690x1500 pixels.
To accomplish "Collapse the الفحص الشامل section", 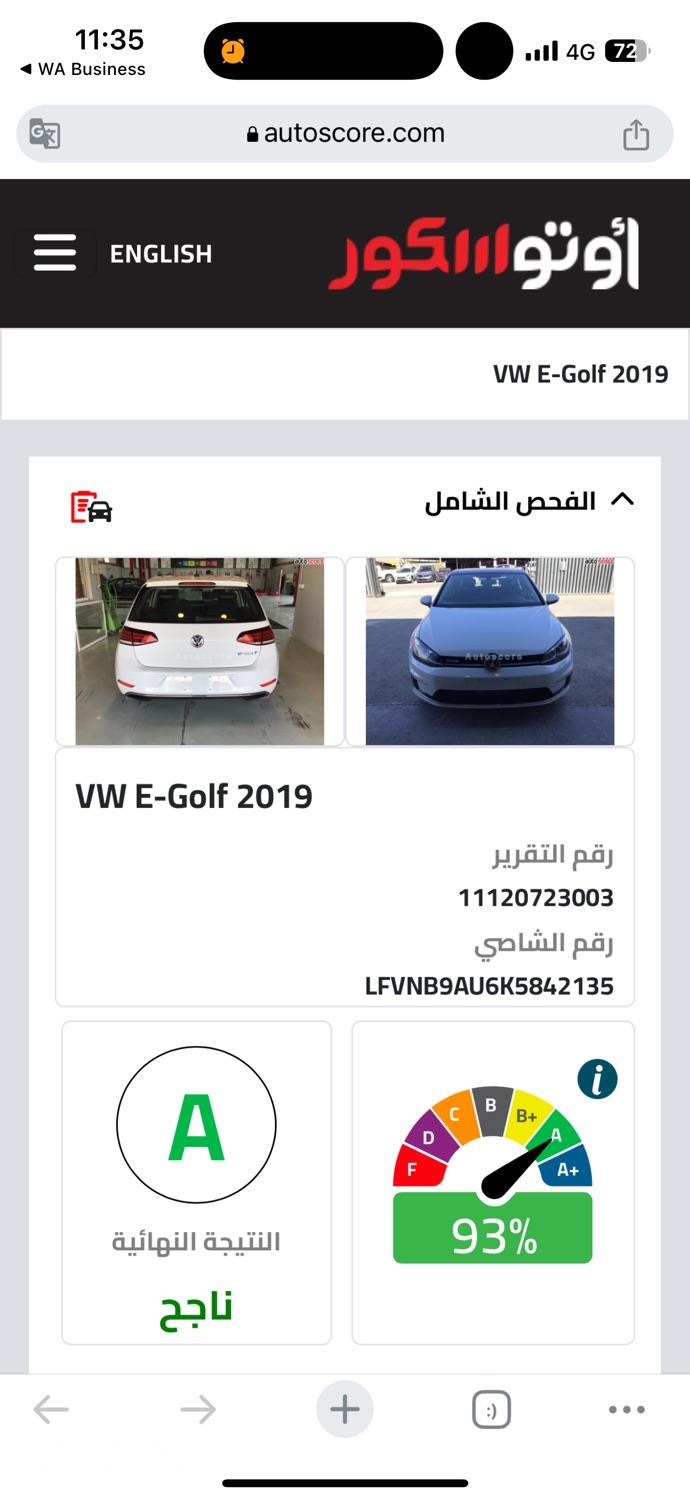I will pyautogui.click(x=622, y=500).
